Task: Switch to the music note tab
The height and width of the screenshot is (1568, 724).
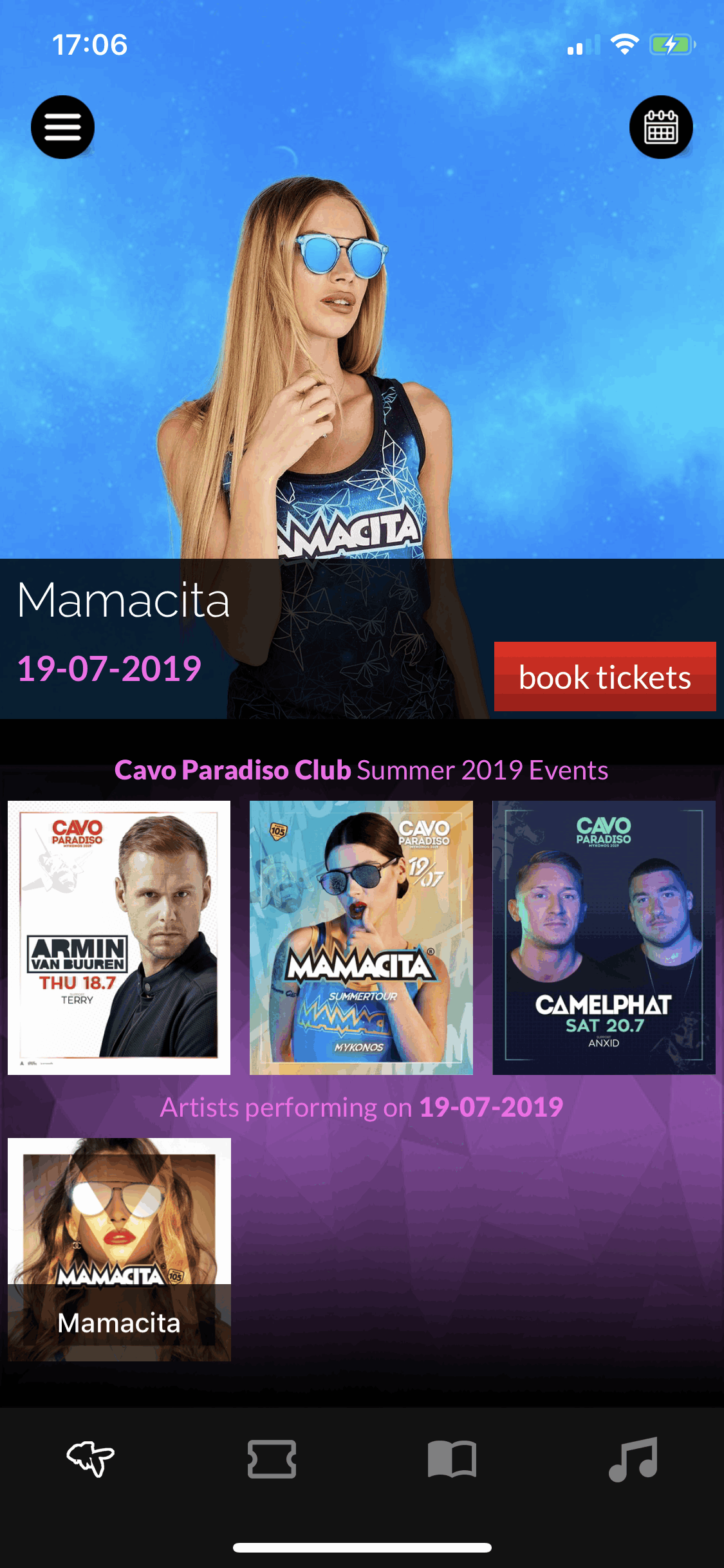Action: point(633,1458)
